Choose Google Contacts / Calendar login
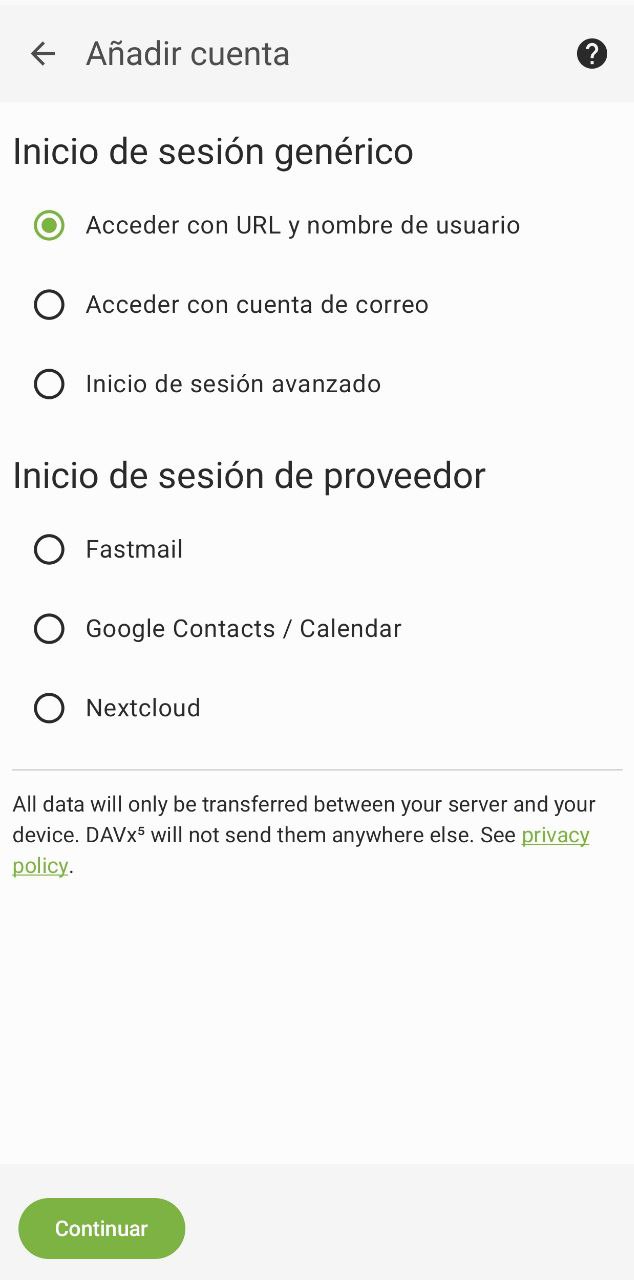The width and height of the screenshot is (634, 1280). coord(49,629)
